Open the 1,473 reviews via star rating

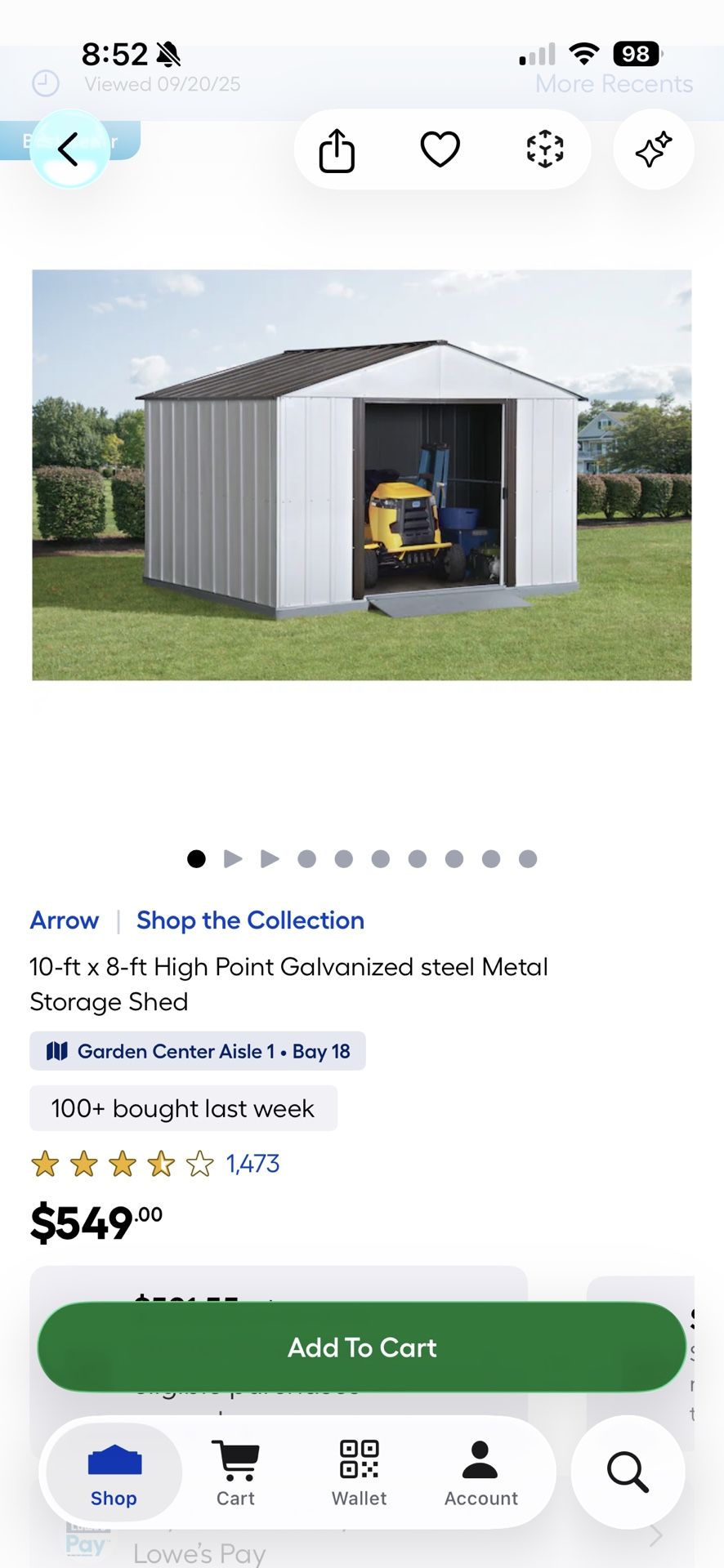(x=253, y=1163)
